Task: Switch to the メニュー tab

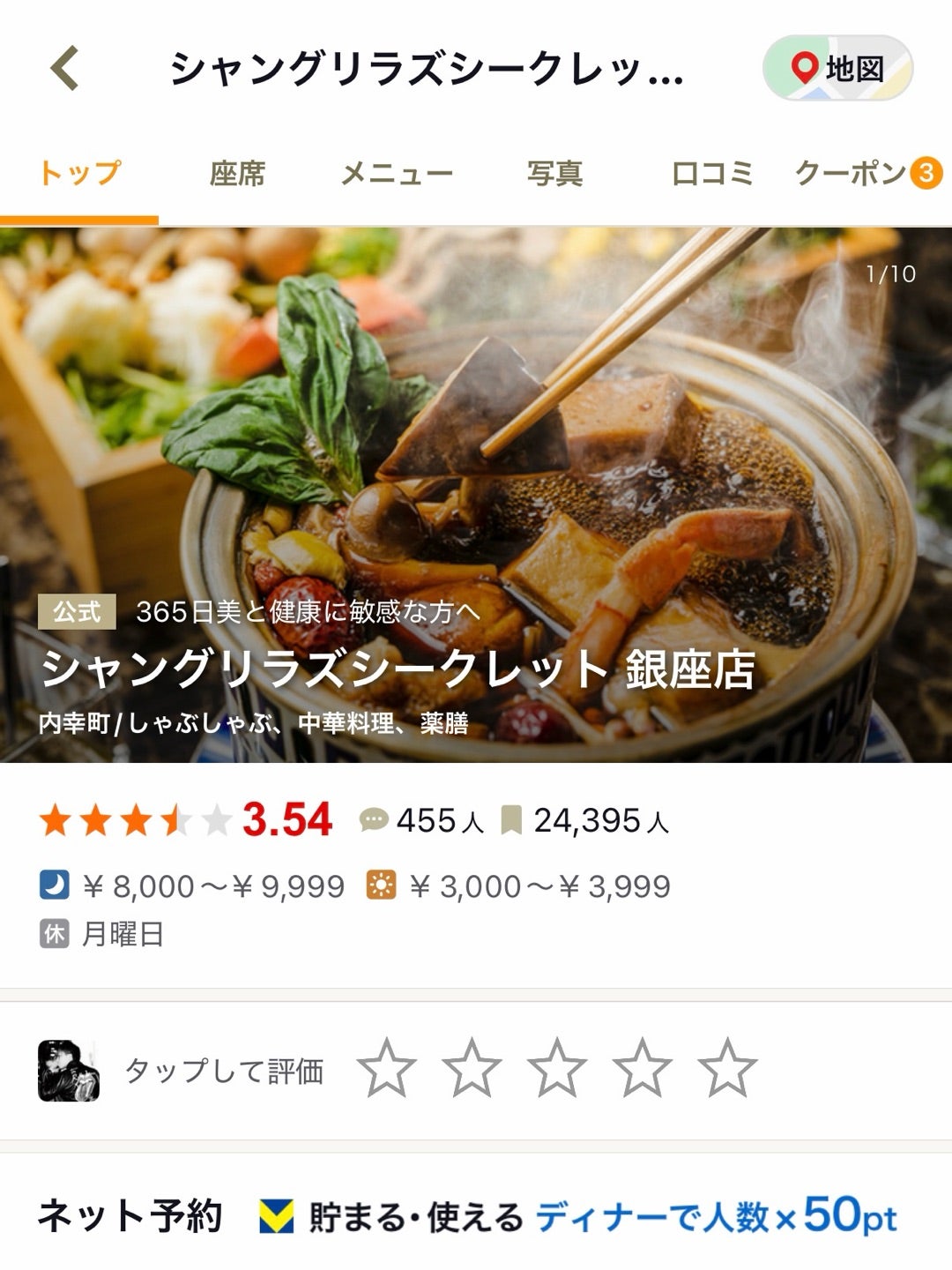Action: pos(397,174)
